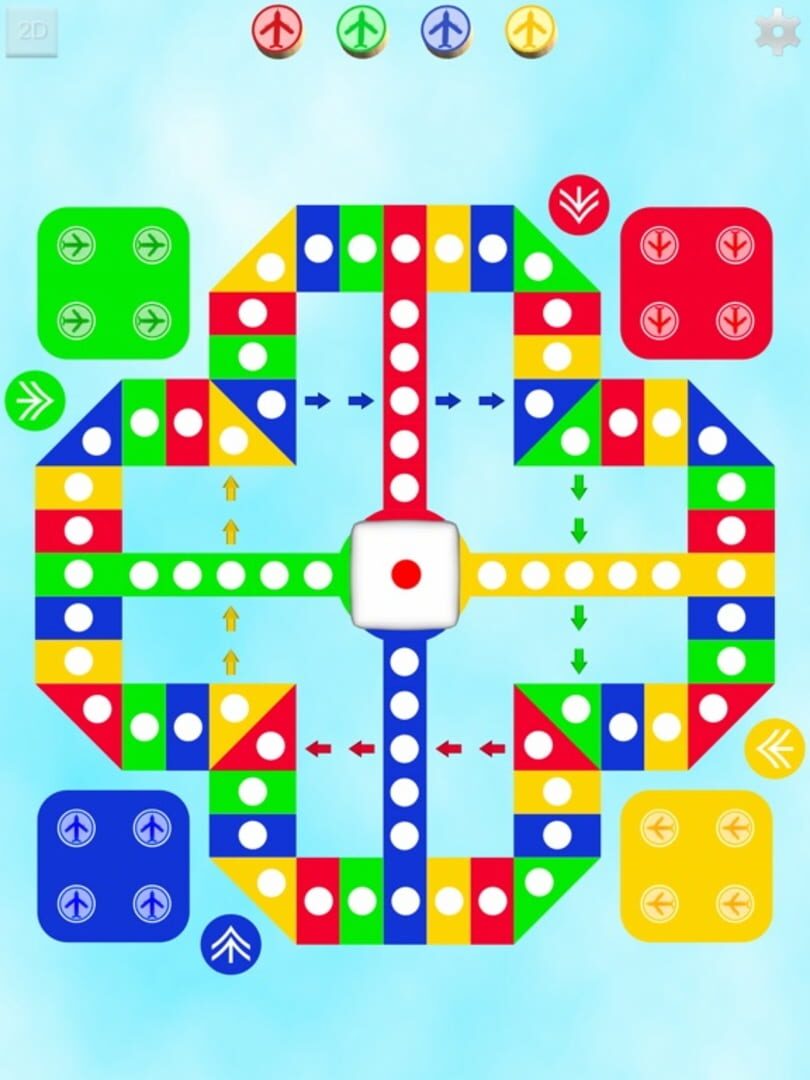Activate the green player by tapping its plane
This screenshot has height=1080, width=810.
pyautogui.click(x=361, y=29)
